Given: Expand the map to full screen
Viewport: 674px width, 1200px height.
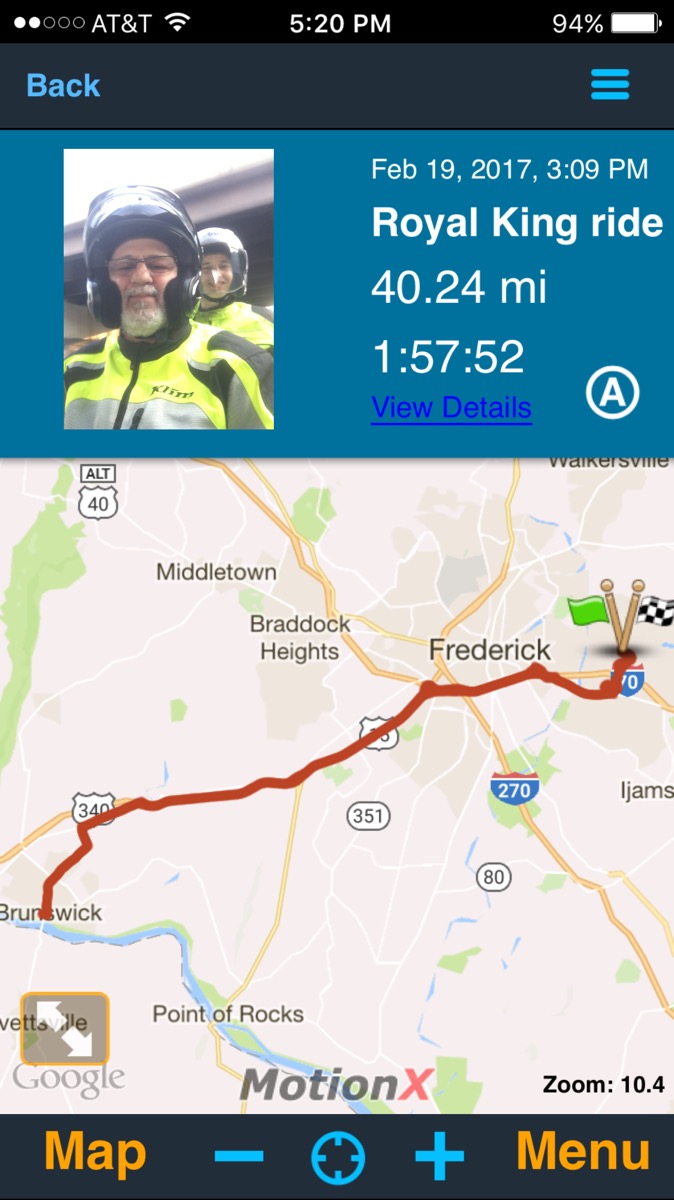Looking at the screenshot, I should click(64, 1028).
